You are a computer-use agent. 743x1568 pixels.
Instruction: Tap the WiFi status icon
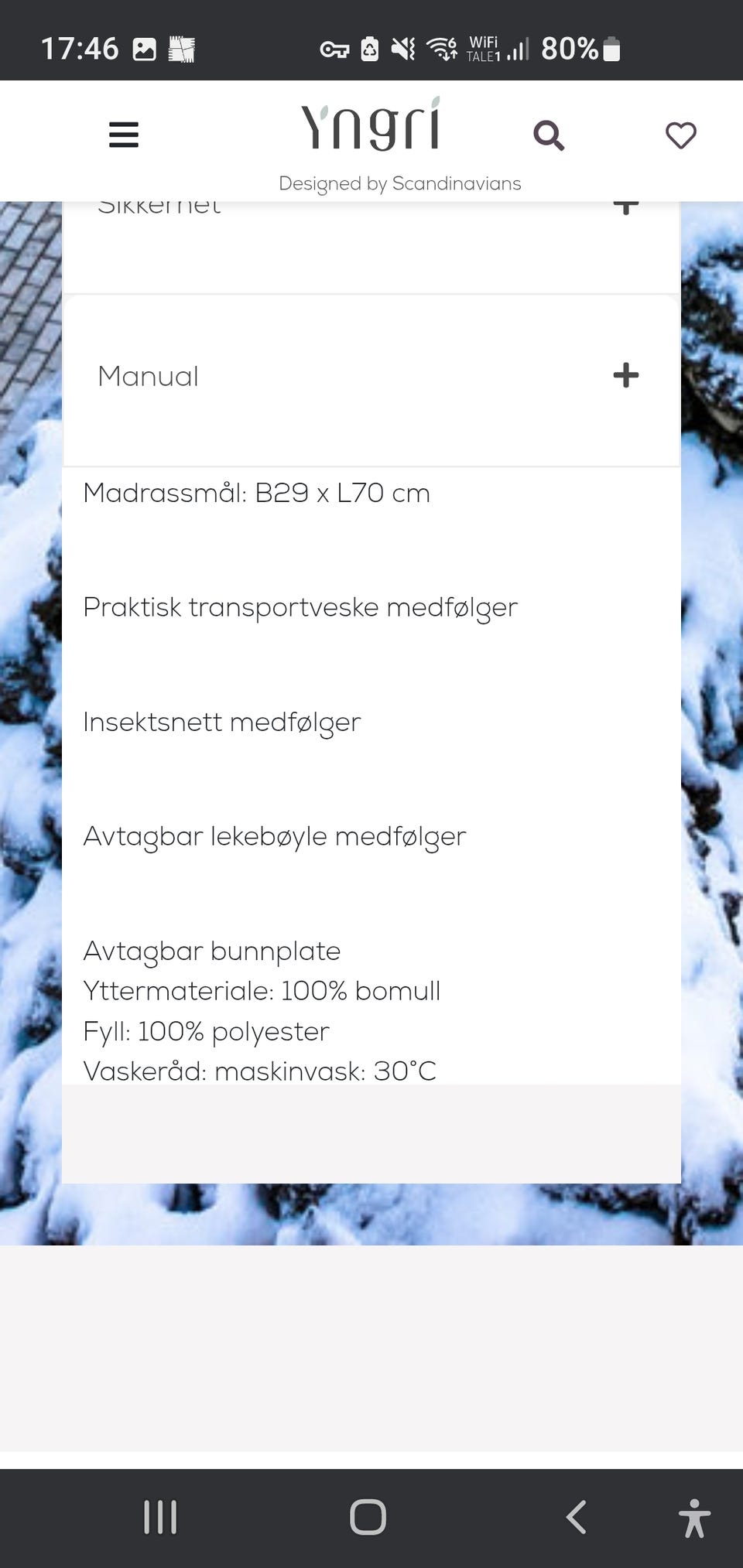click(x=440, y=48)
